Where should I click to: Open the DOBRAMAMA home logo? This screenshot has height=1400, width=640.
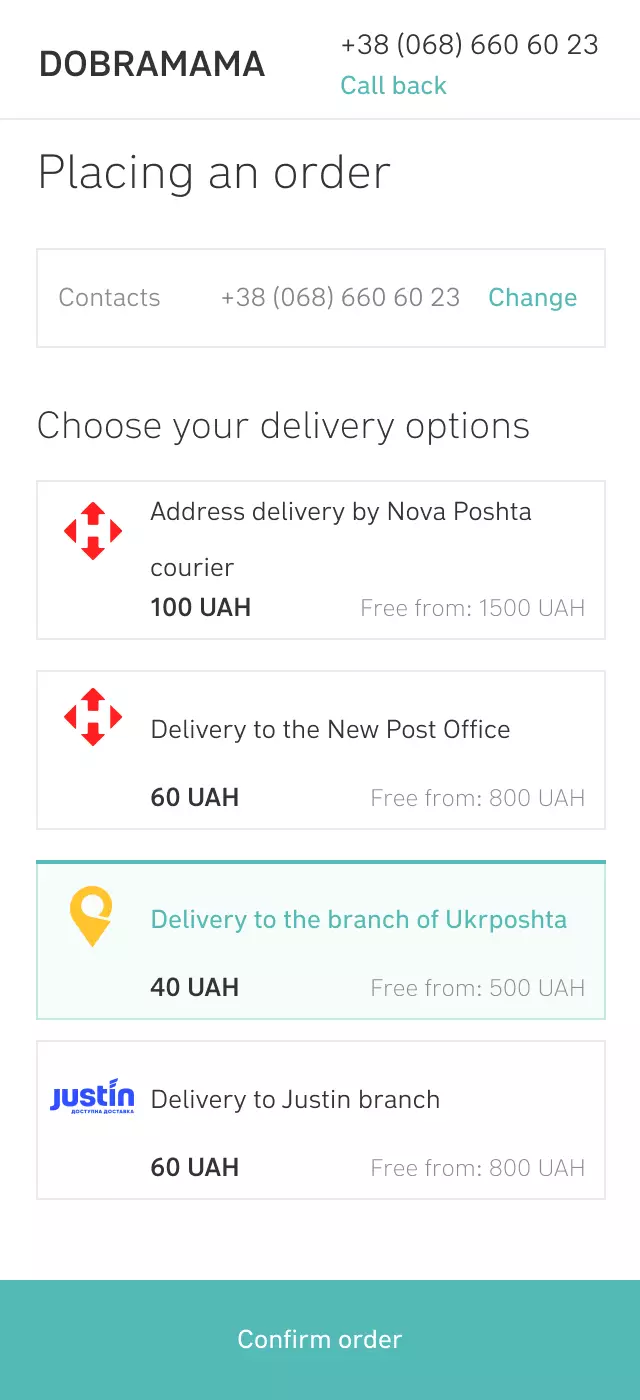tap(152, 64)
